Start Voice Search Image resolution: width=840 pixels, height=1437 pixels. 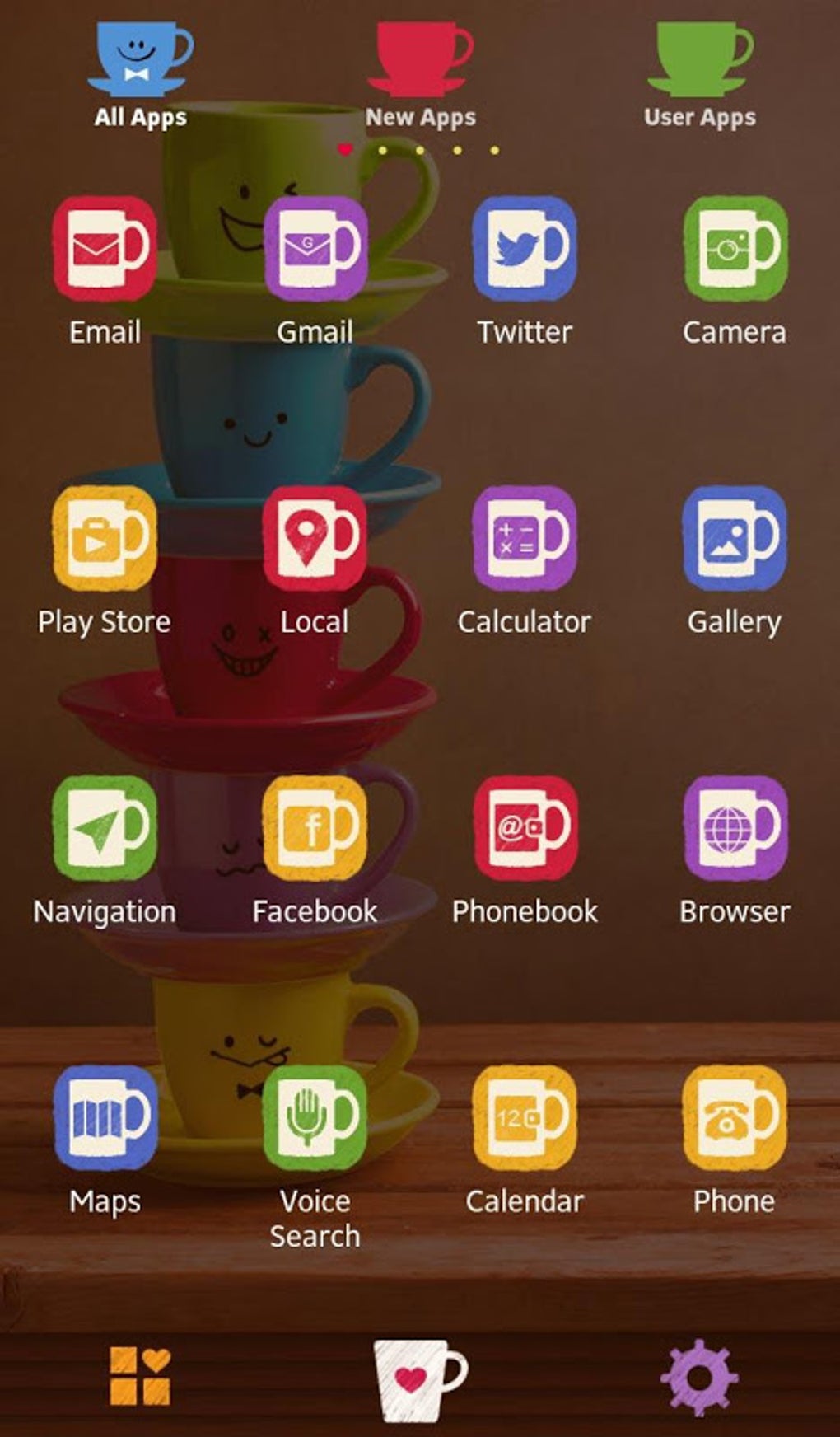[315, 1119]
